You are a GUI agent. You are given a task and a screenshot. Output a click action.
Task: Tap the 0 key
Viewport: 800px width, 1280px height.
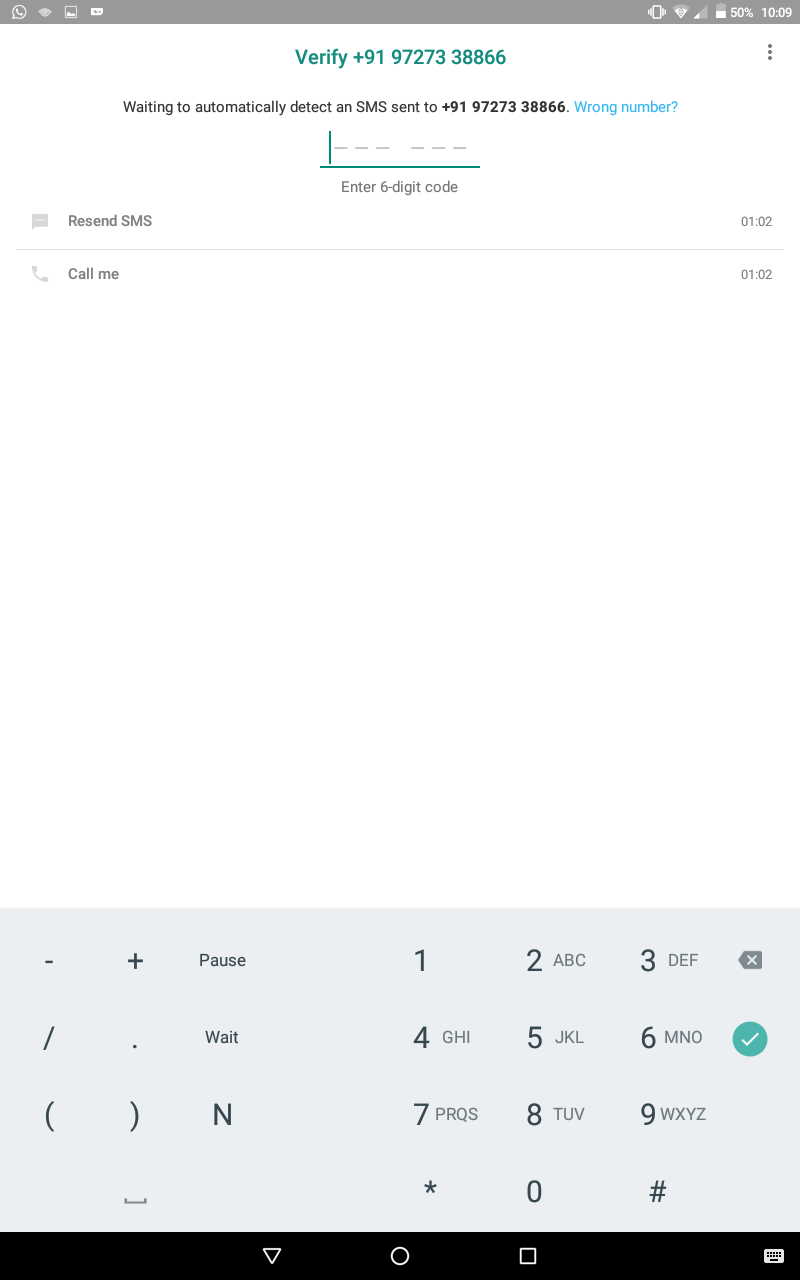[534, 1191]
